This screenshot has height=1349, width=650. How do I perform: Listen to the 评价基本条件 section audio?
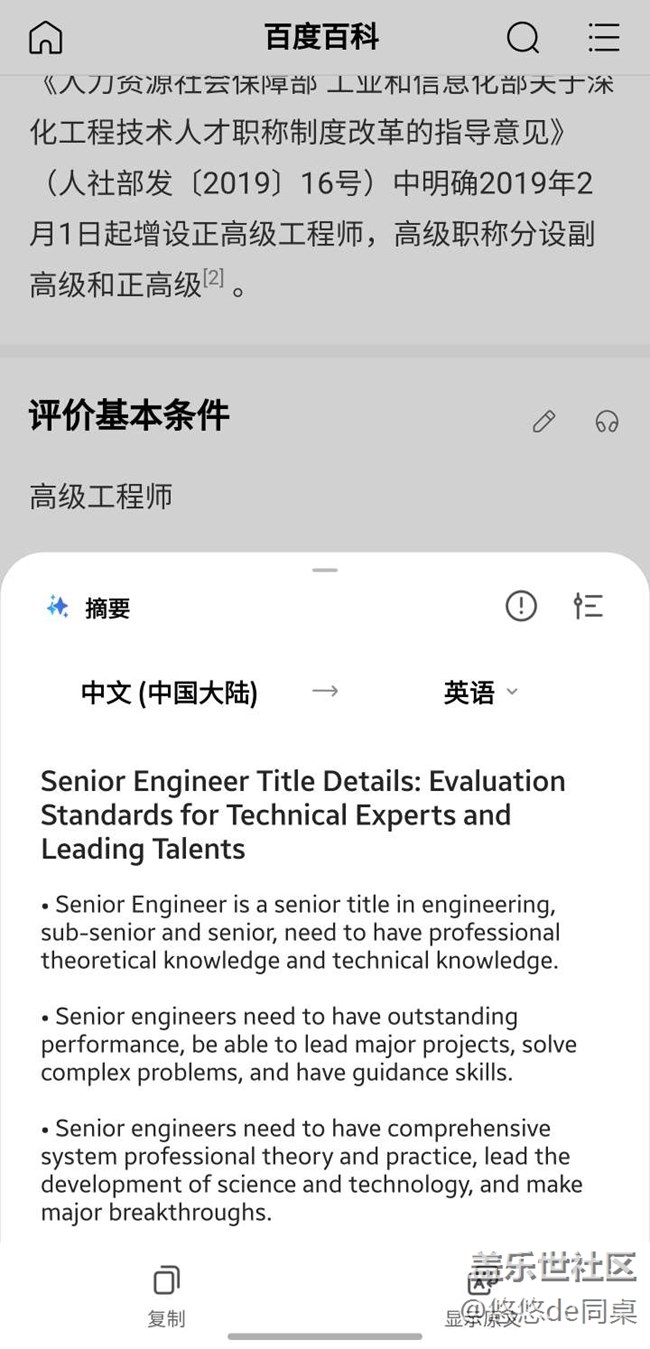(606, 422)
